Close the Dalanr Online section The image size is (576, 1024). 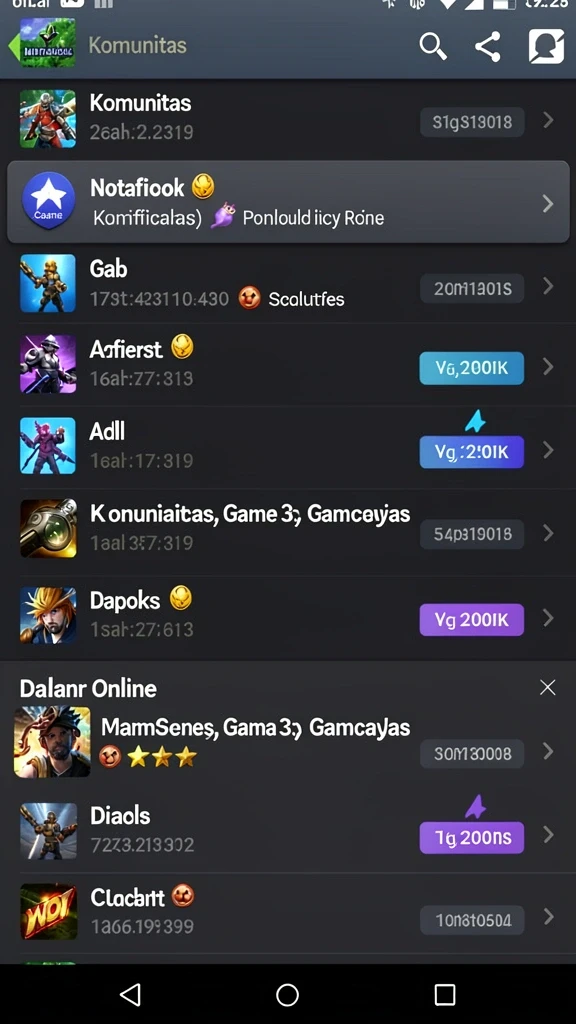click(547, 687)
